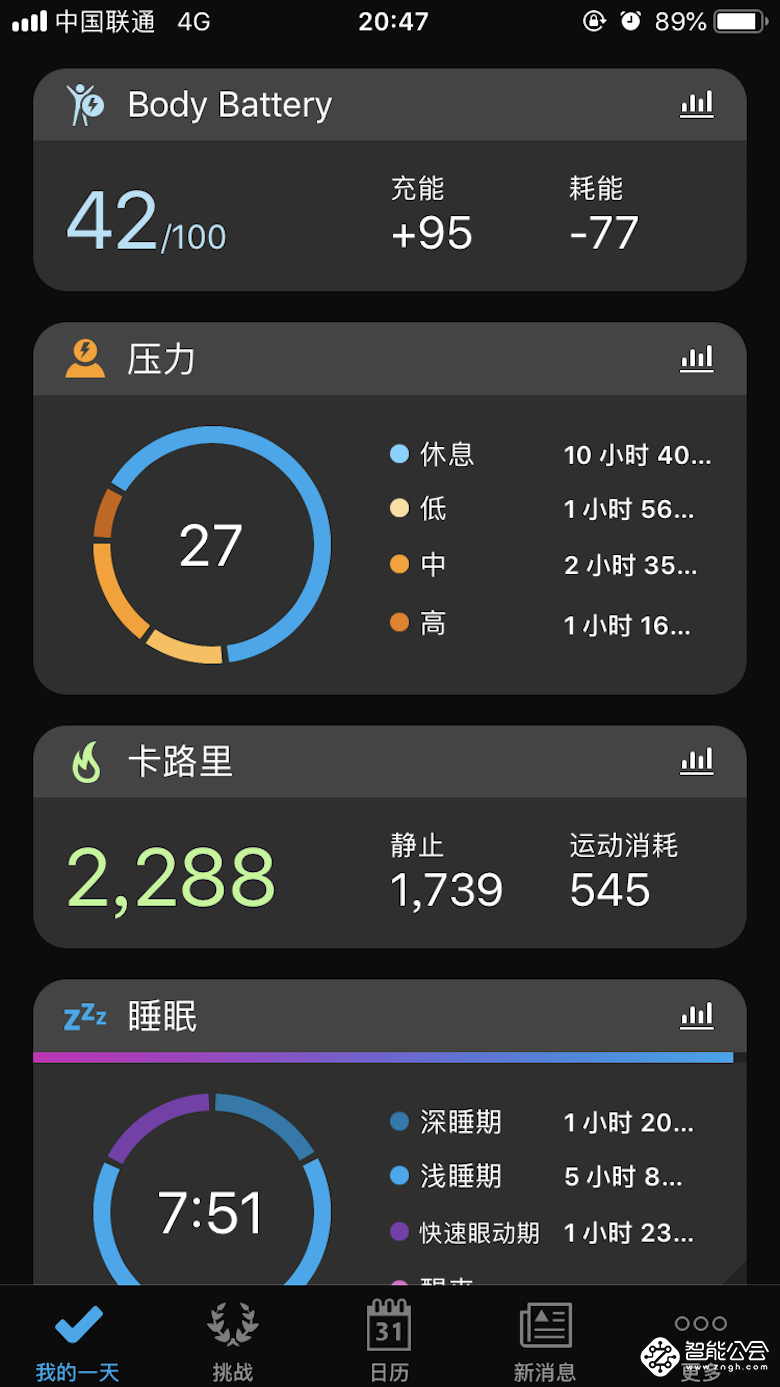Open the 压力 detail bar chart icon
This screenshot has width=780, height=1387.
click(x=697, y=359)
